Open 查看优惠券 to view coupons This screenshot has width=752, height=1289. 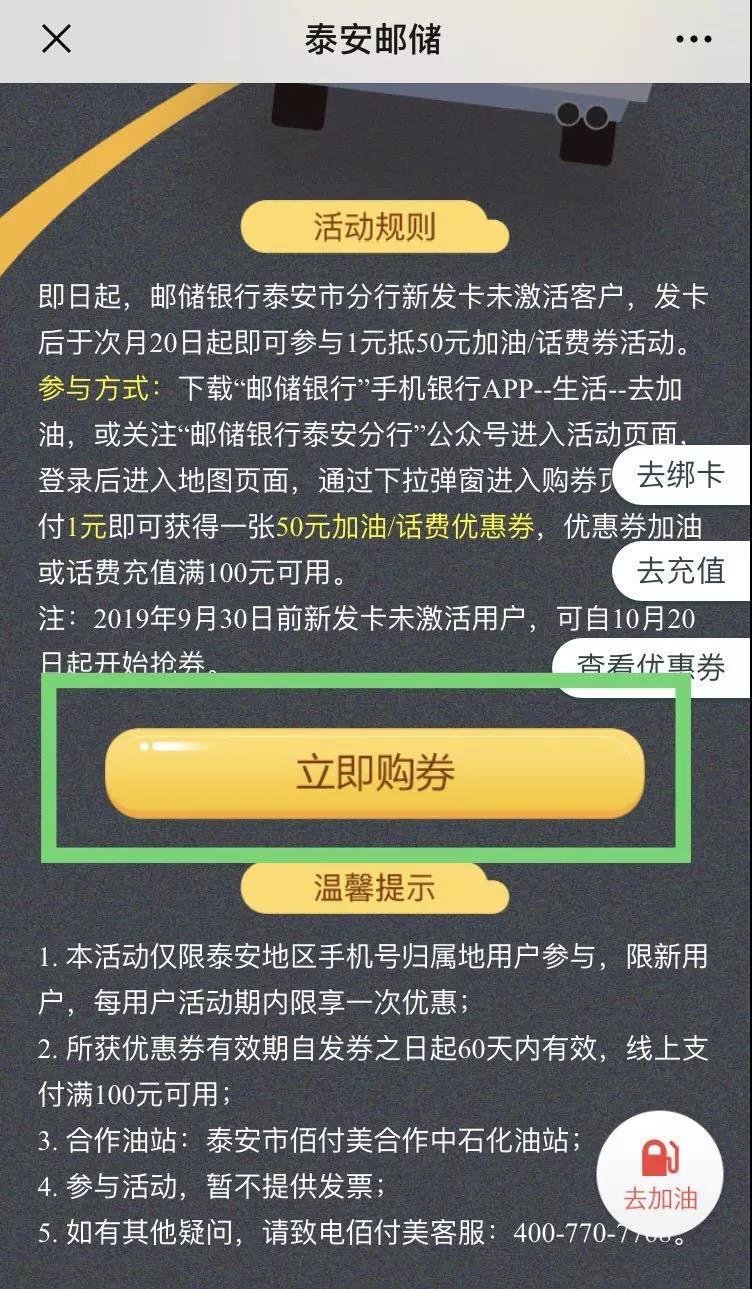651,665
